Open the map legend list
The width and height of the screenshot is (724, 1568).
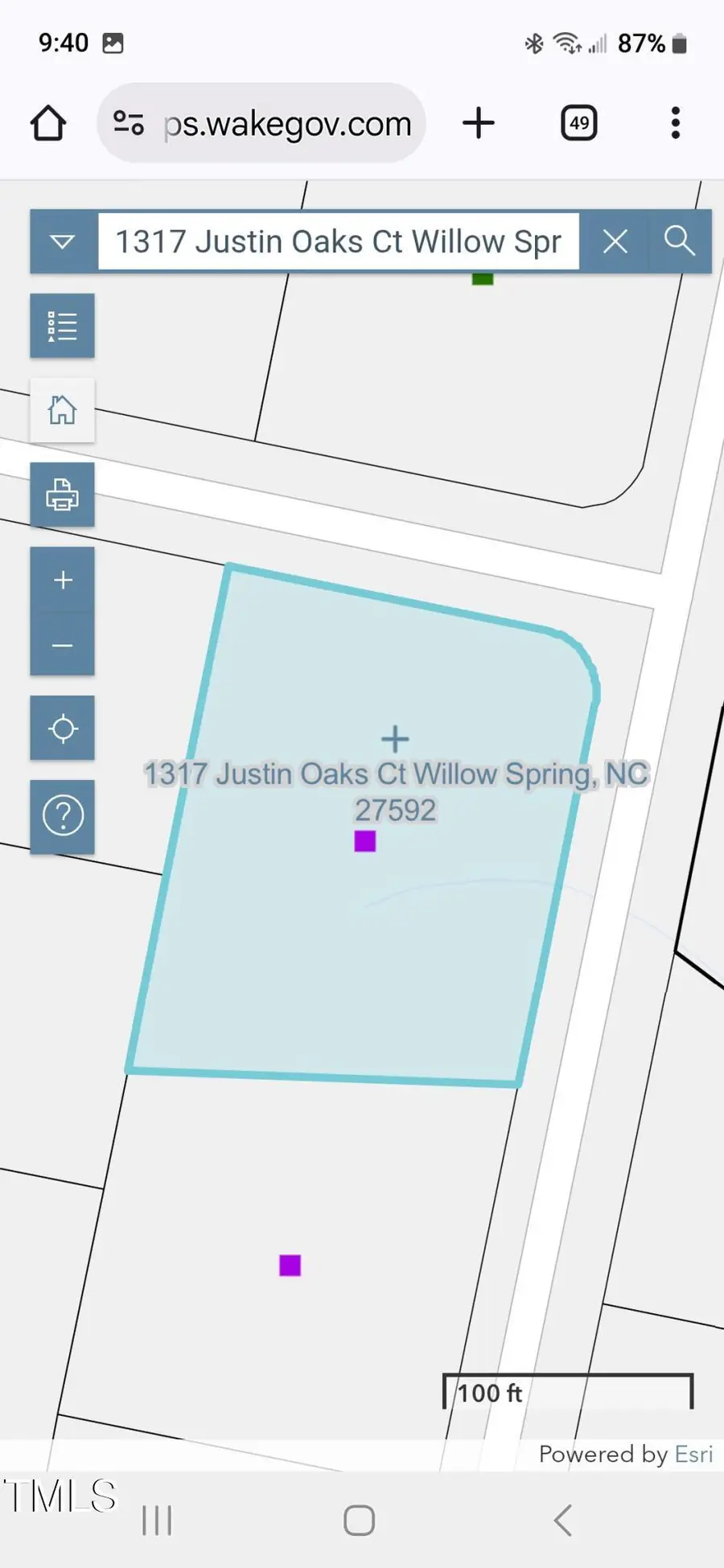point(63,326)
